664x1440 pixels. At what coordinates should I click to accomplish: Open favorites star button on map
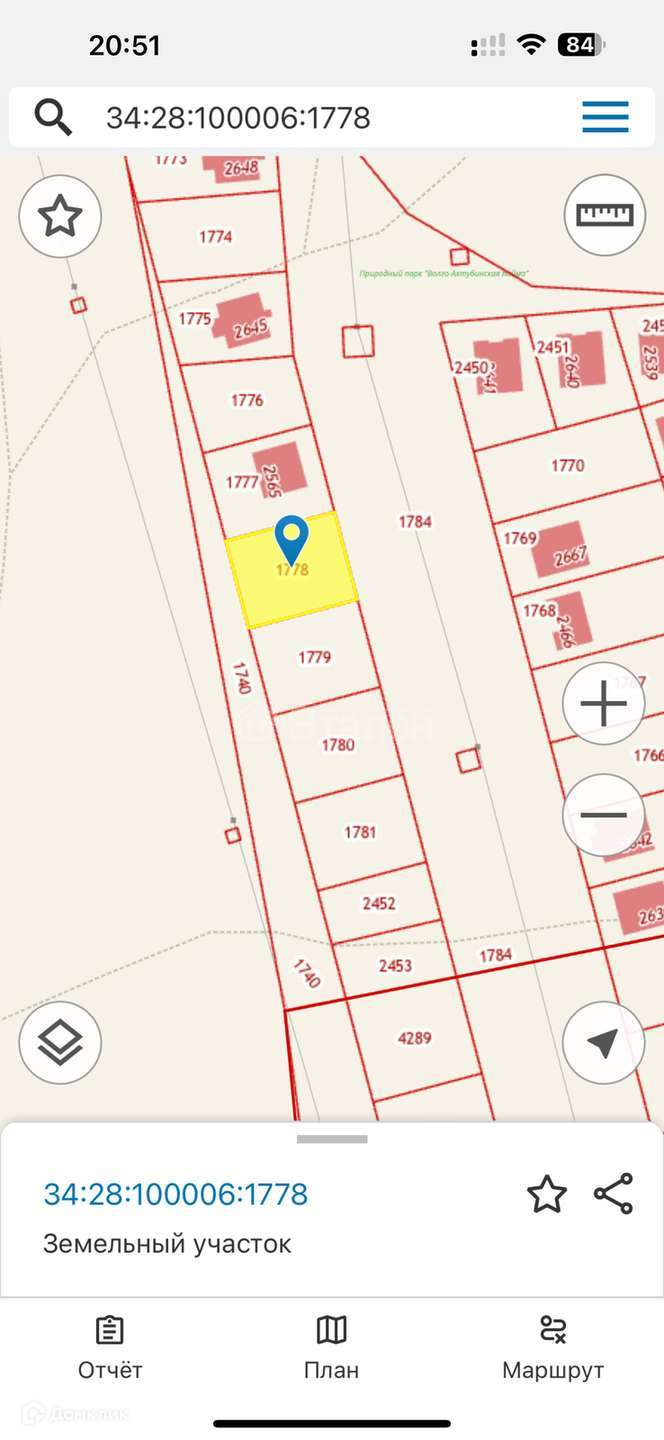click(60, 216)
